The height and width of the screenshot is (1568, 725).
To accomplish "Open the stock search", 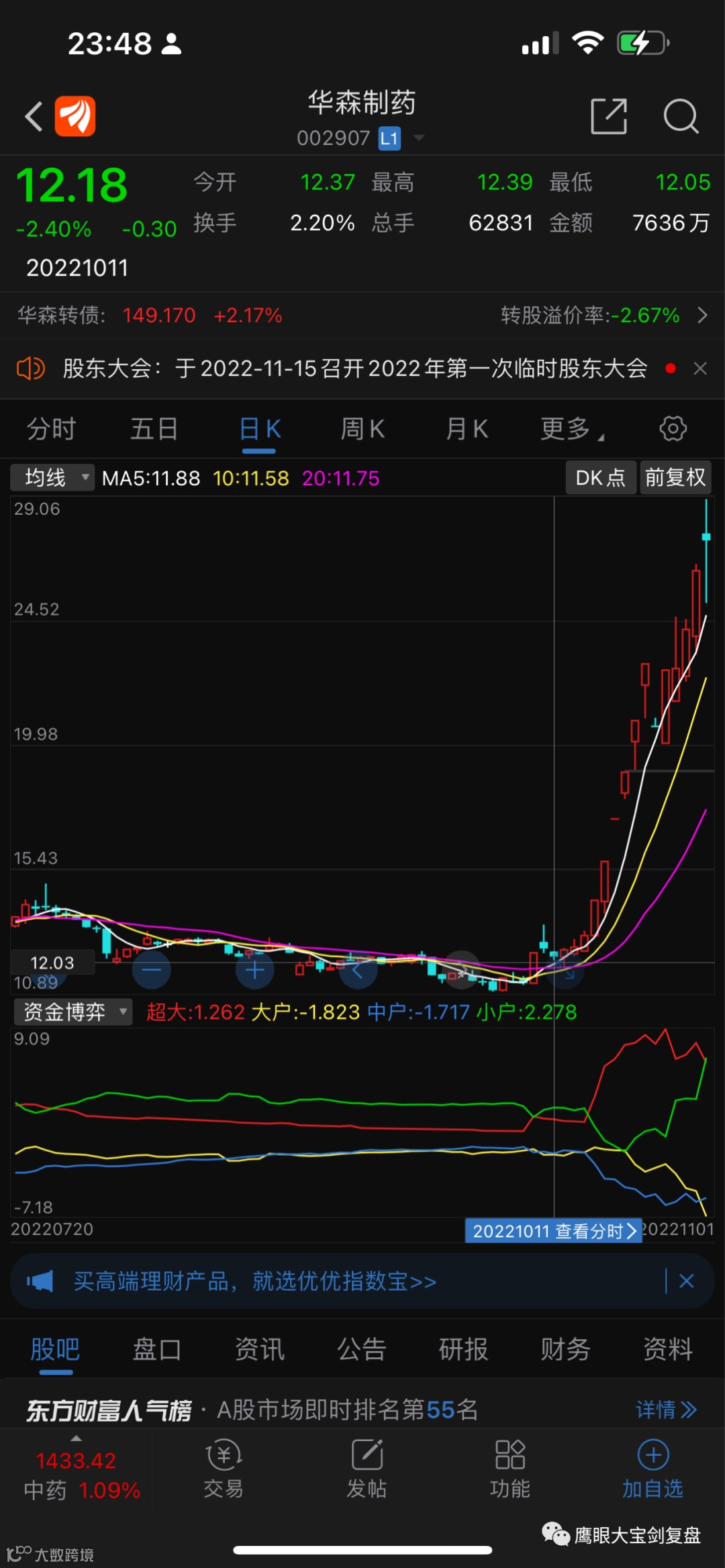I will click(681, 116).
